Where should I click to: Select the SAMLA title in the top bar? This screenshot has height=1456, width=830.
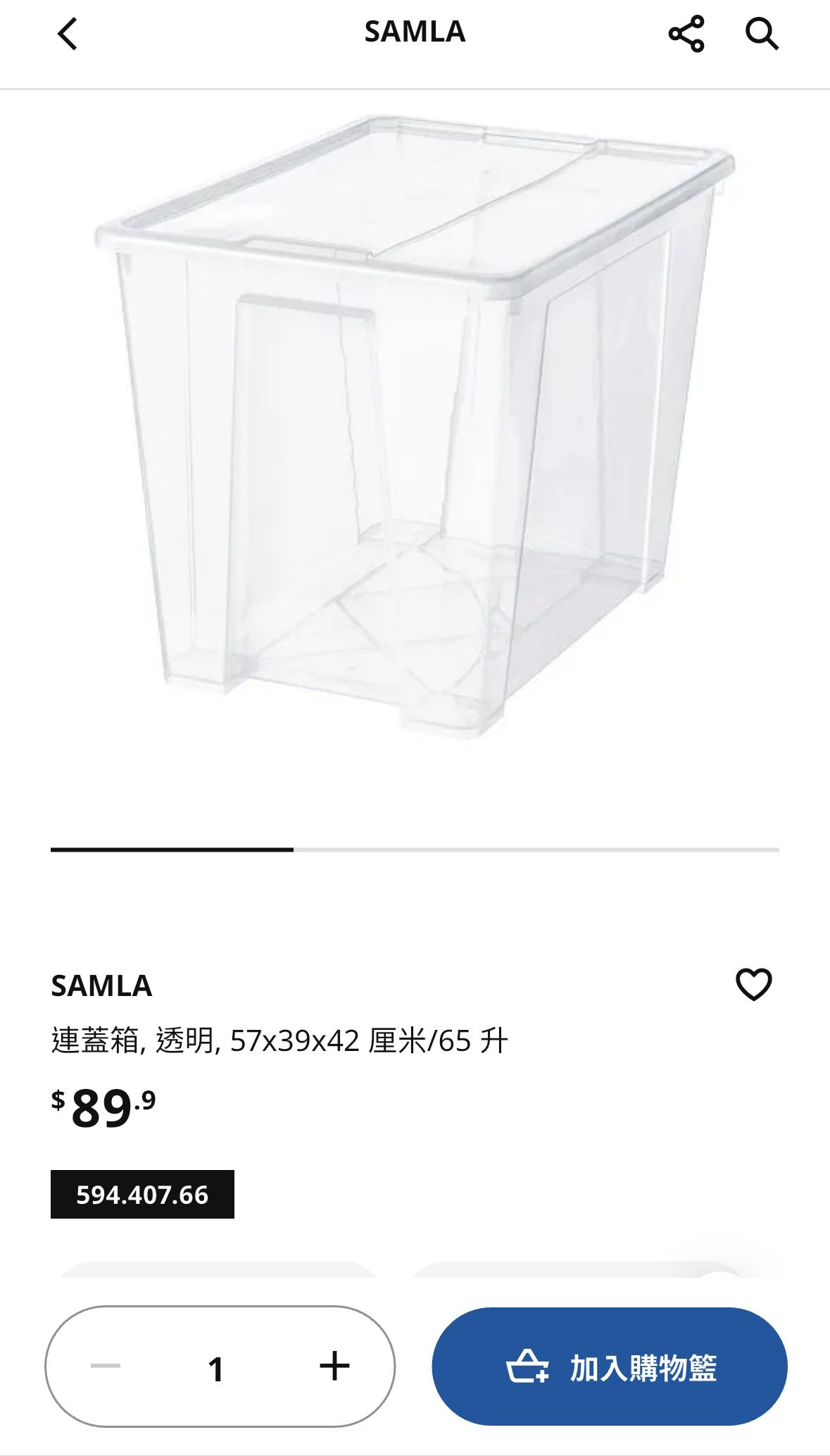click(x=415, y=32)
